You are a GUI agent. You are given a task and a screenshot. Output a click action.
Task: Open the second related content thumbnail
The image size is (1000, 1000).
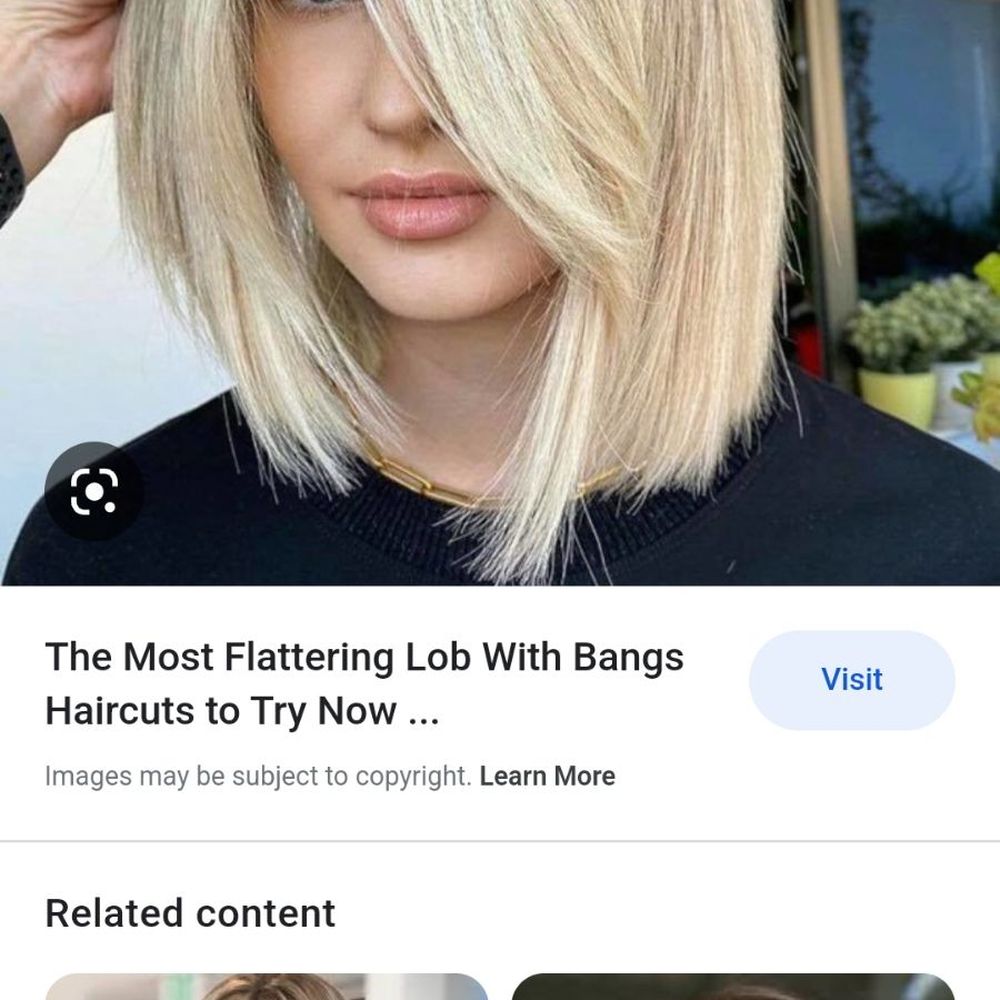tap(733, 986)
